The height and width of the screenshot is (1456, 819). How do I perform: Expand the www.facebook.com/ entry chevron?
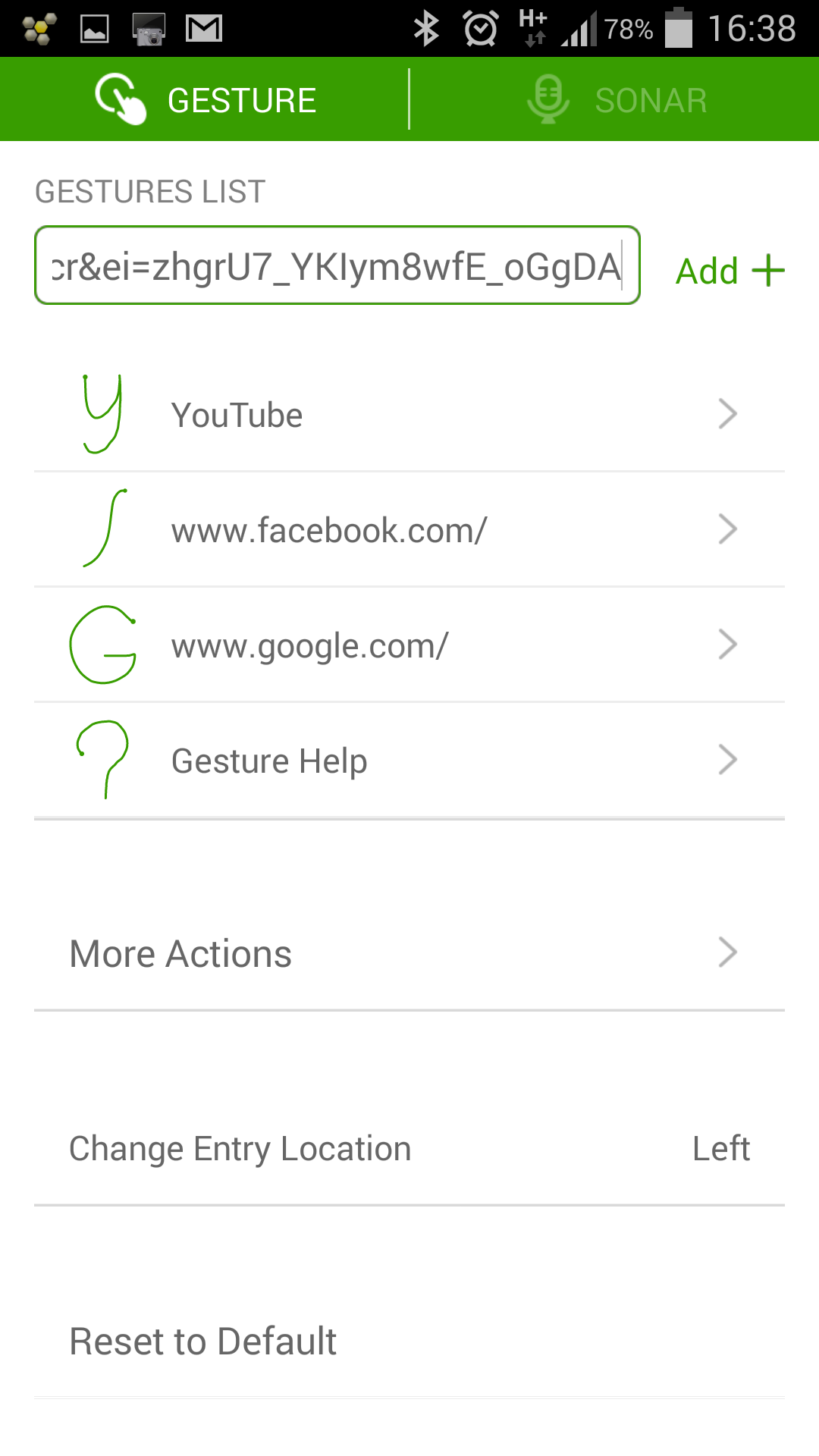click(727, 529)
